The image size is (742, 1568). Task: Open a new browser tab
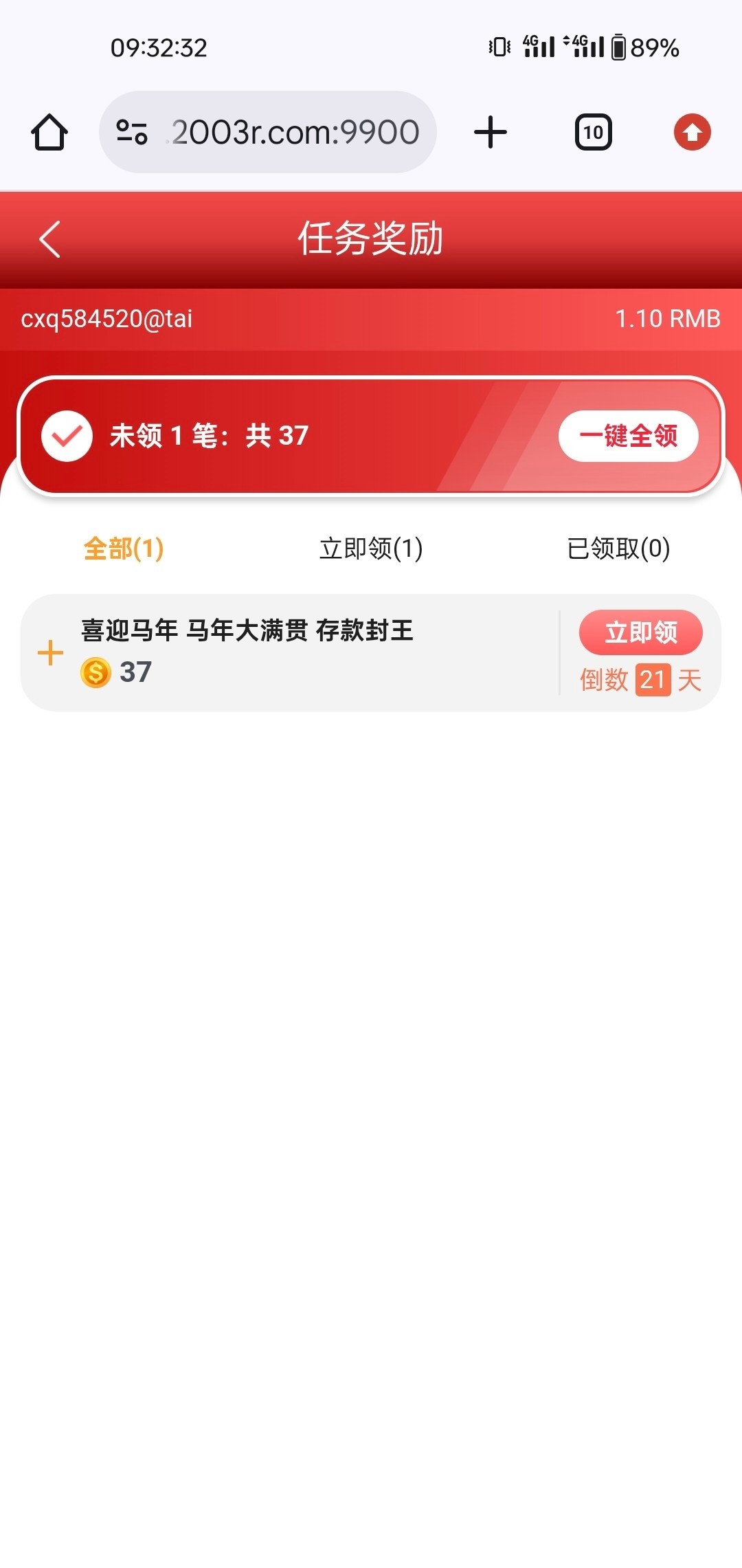click(x=491, y=132)
